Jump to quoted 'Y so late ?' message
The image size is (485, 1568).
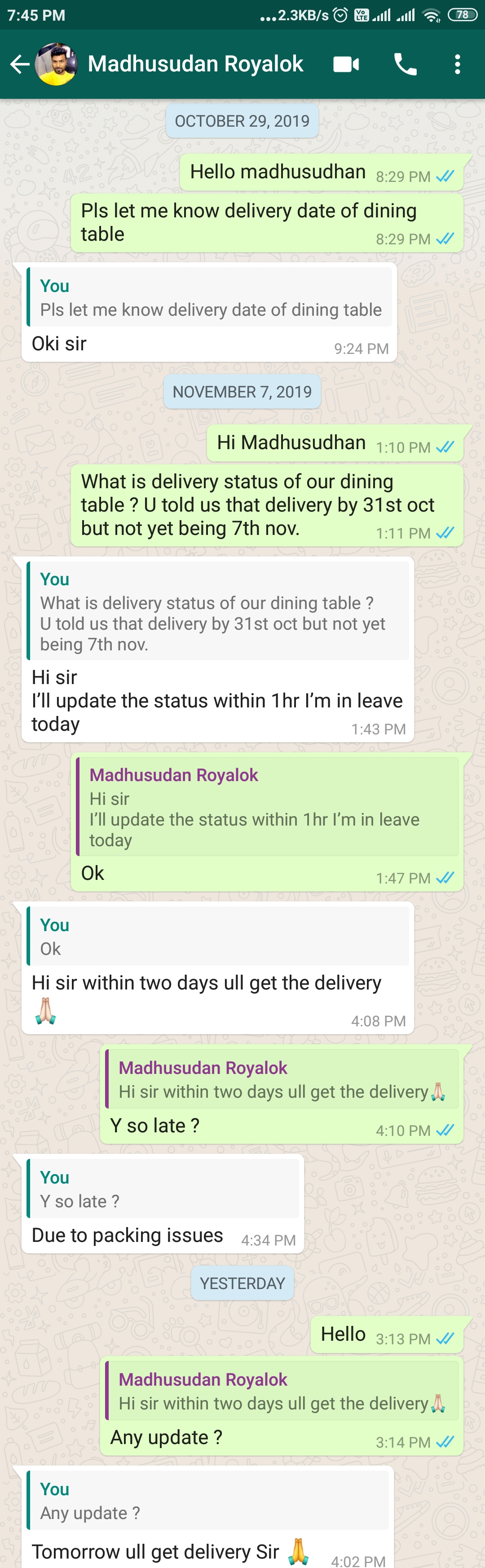(163, 1189)
